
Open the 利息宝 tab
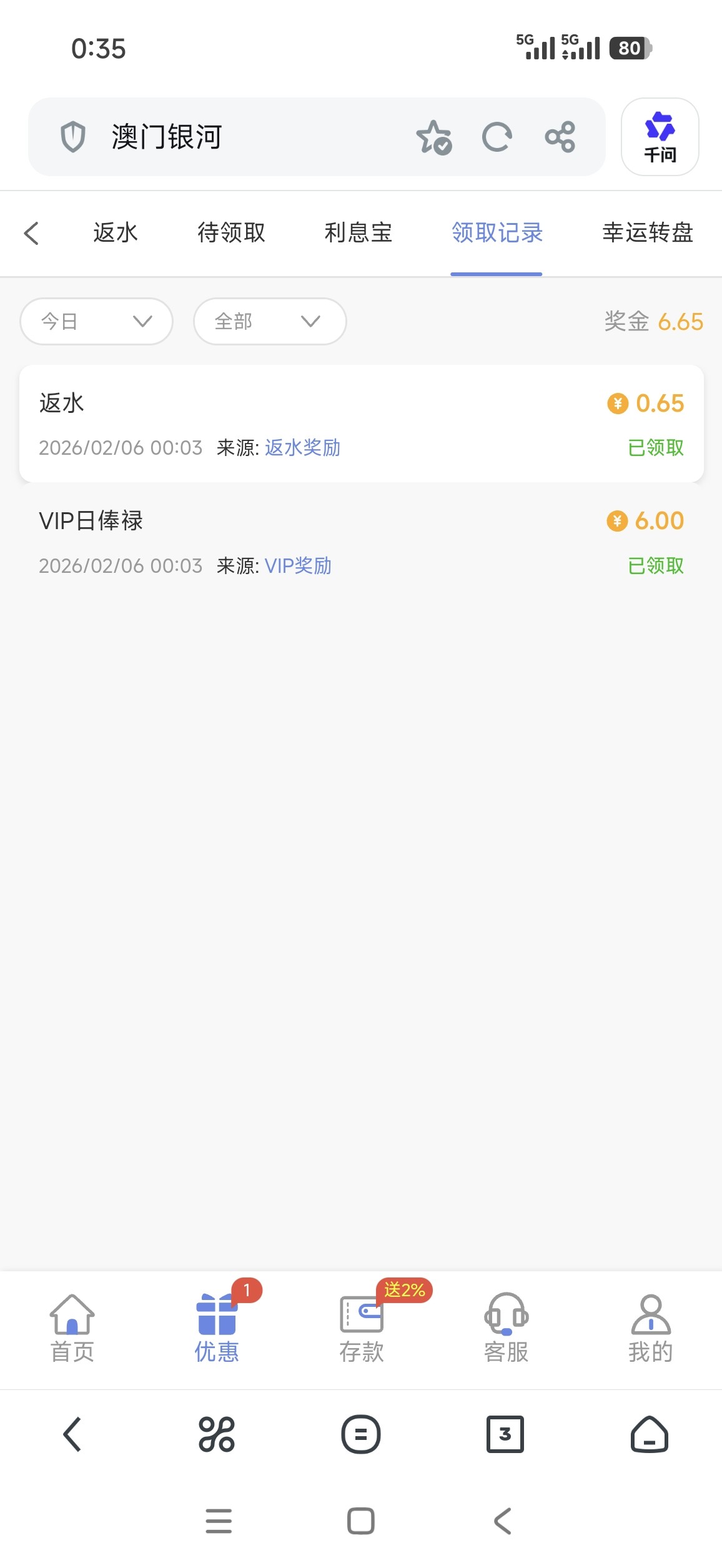[x=358, y=233]
